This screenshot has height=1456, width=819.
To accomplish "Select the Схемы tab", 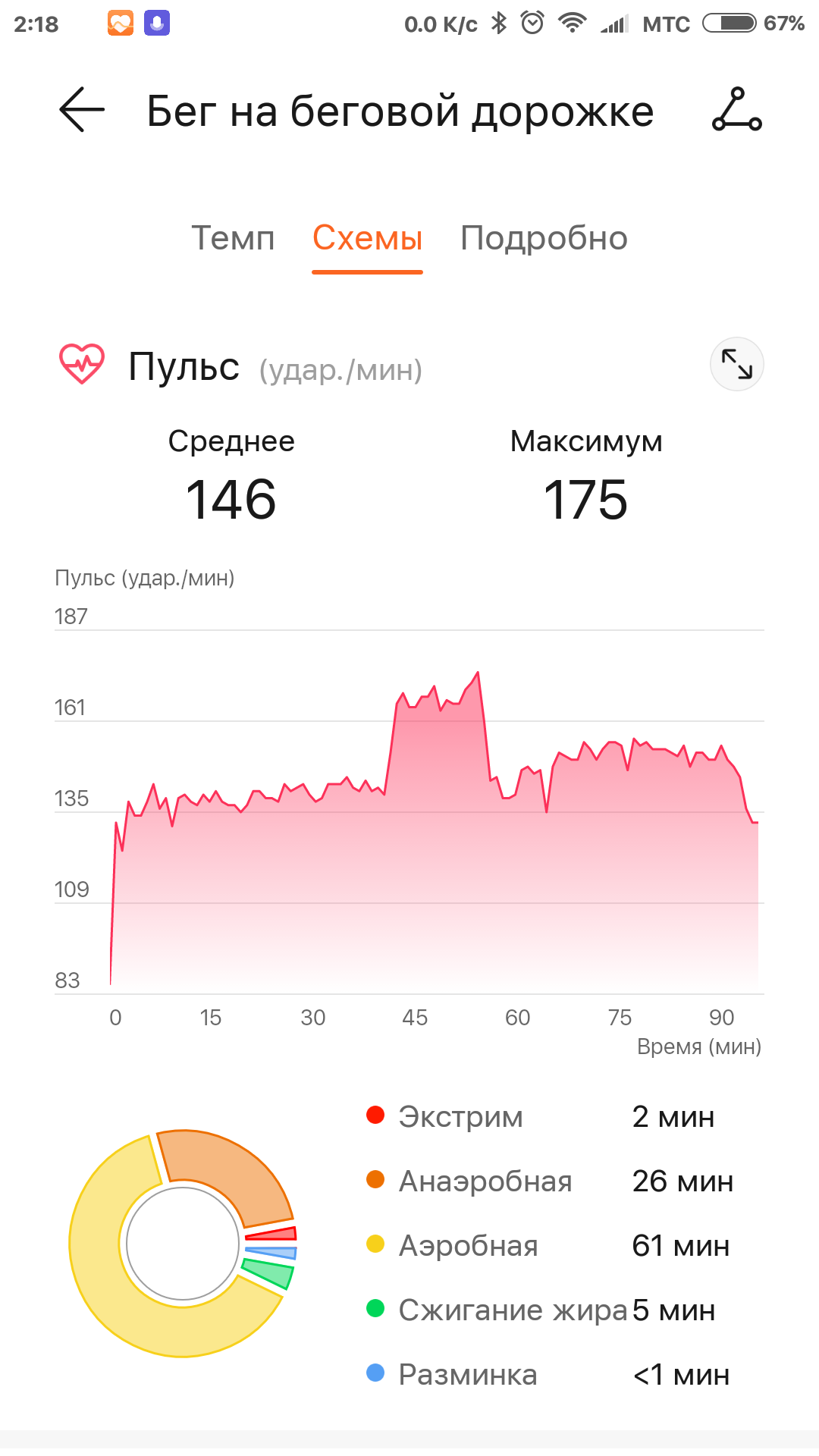I will (367, 238).
